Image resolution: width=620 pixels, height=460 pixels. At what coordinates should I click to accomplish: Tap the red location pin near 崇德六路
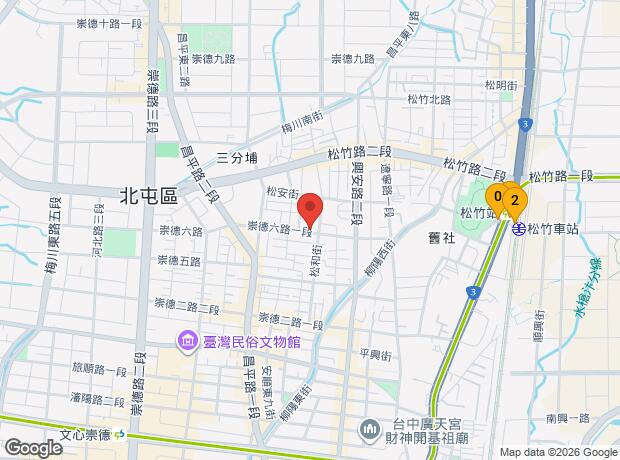coord(310,209)
